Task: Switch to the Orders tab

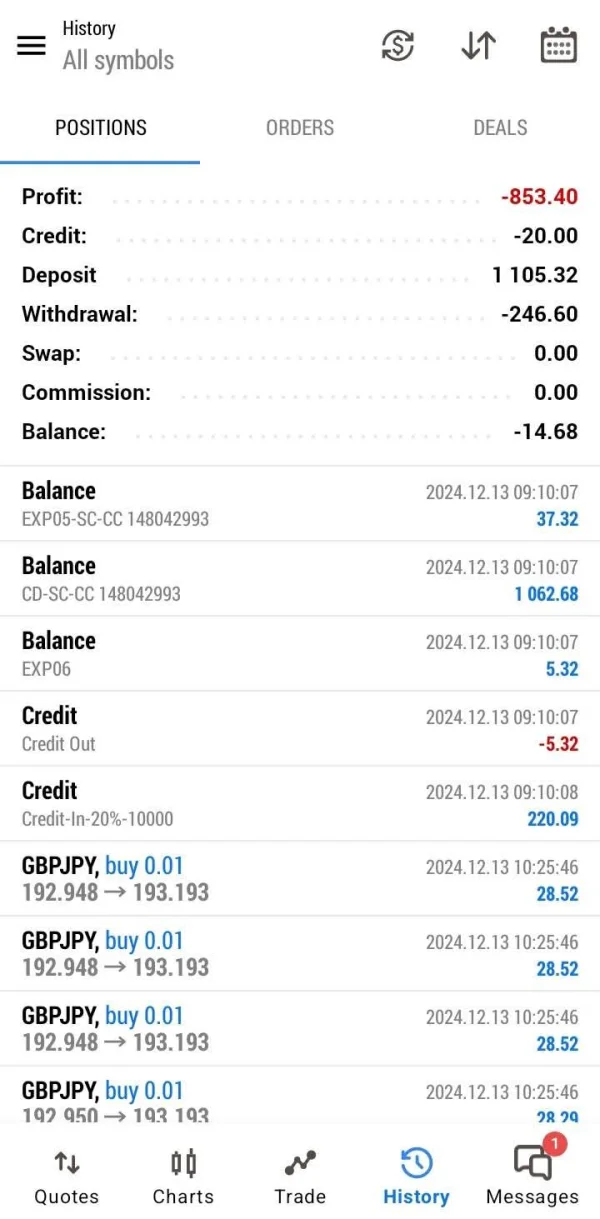Action: (300, 128)
